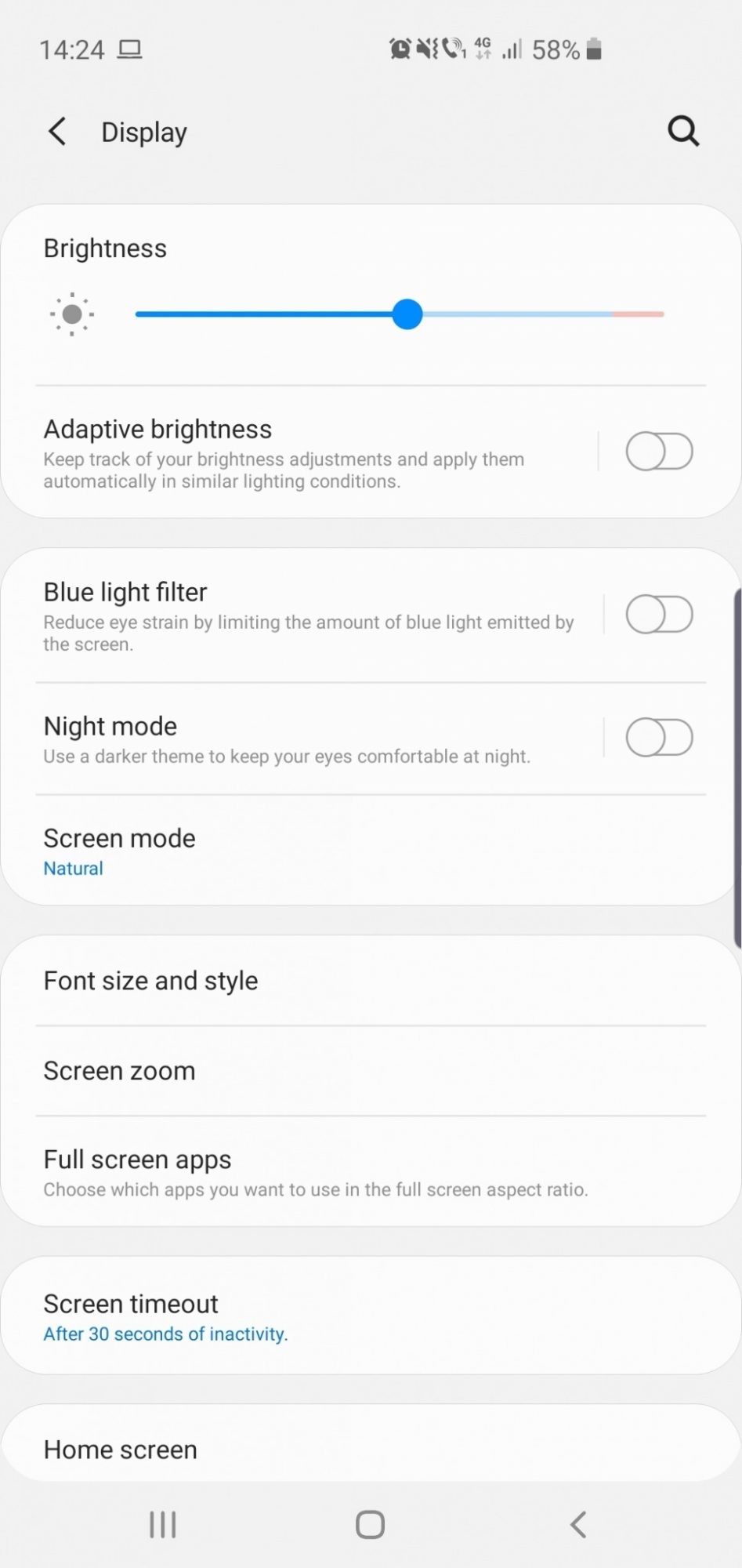Enable the Adaptive brightness switch
This screenshot has height=1568, width=742.
[x=659, y=452]
